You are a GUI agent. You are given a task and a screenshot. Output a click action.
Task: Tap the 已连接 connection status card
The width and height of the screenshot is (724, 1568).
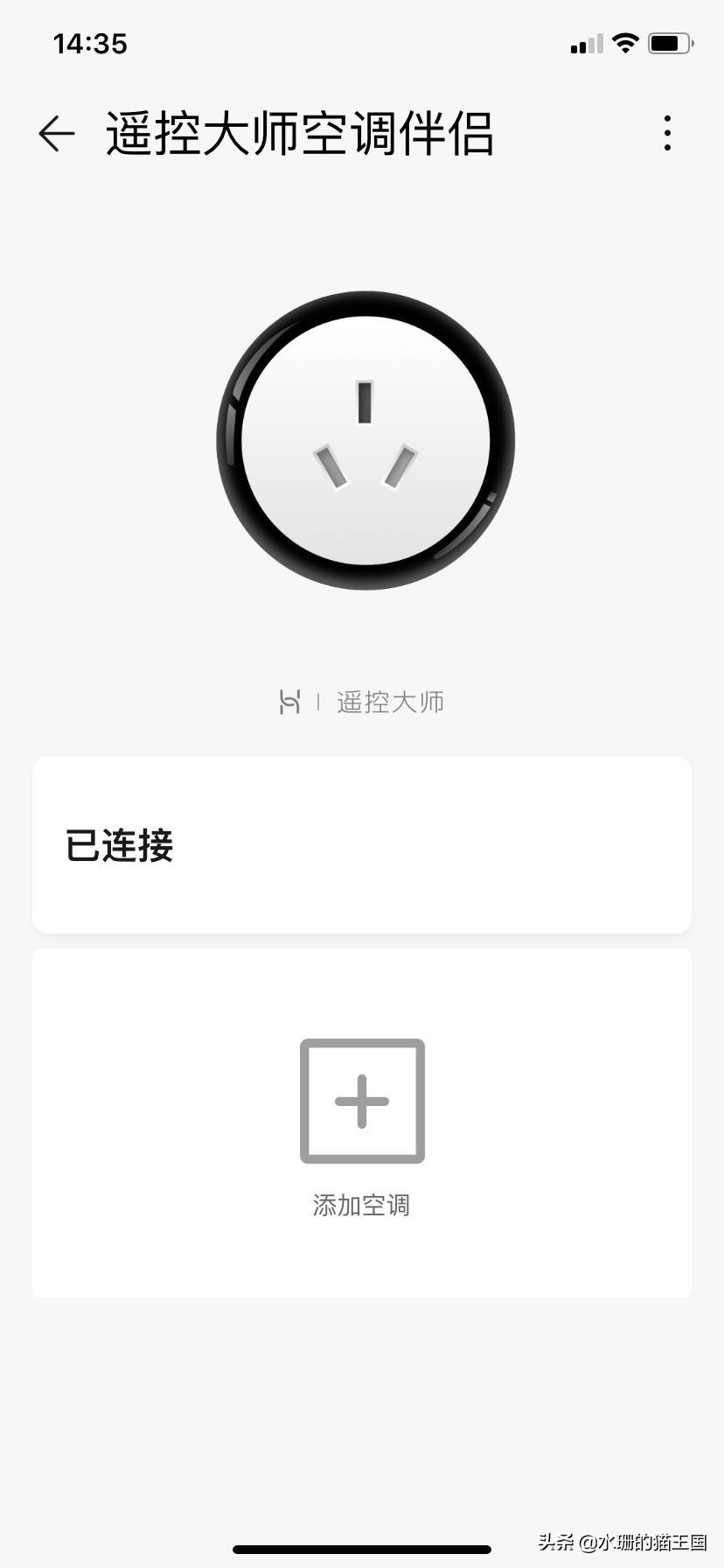(x=362, y=843)
